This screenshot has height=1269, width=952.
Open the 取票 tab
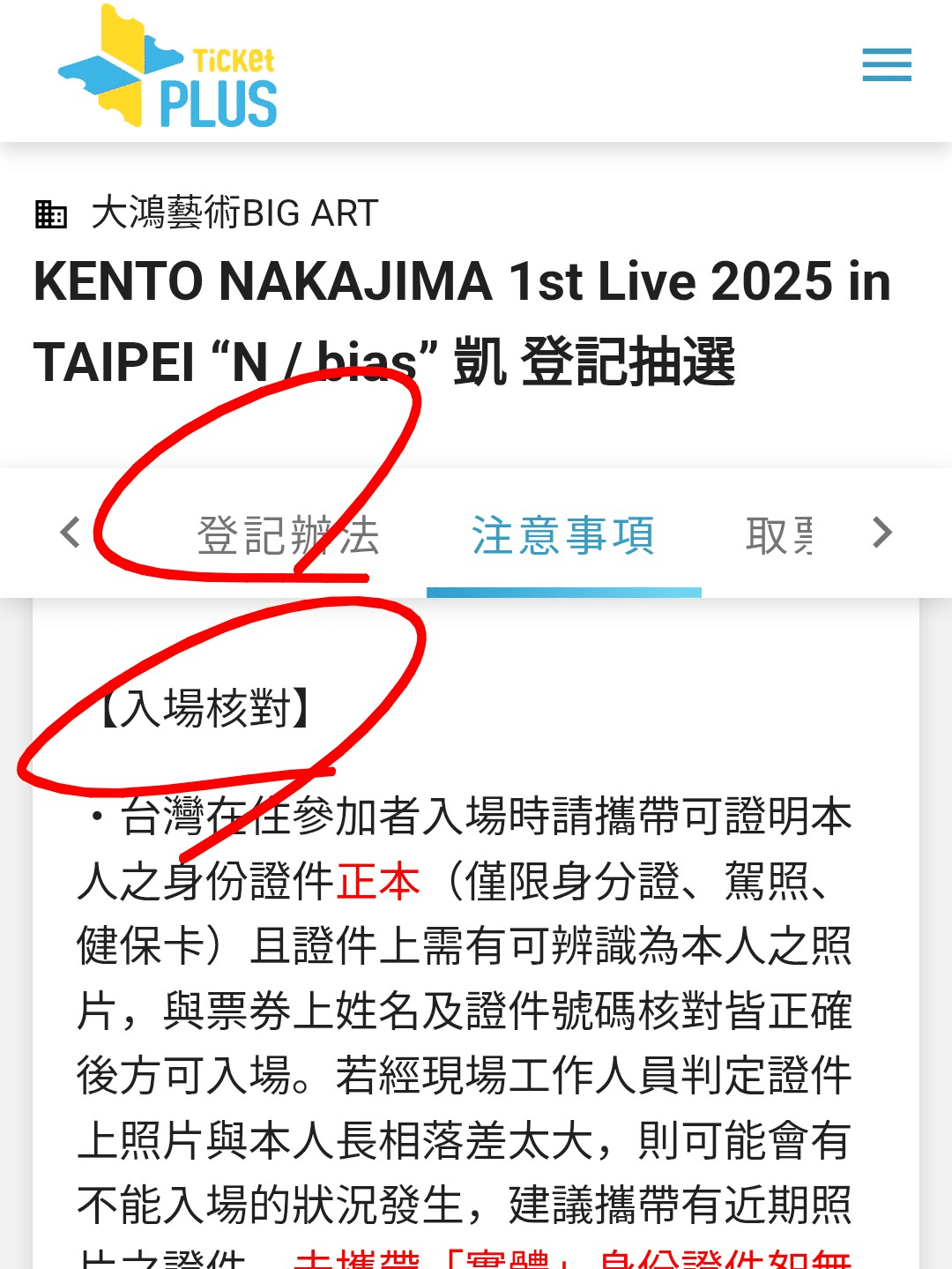click(x=779, y=534)
